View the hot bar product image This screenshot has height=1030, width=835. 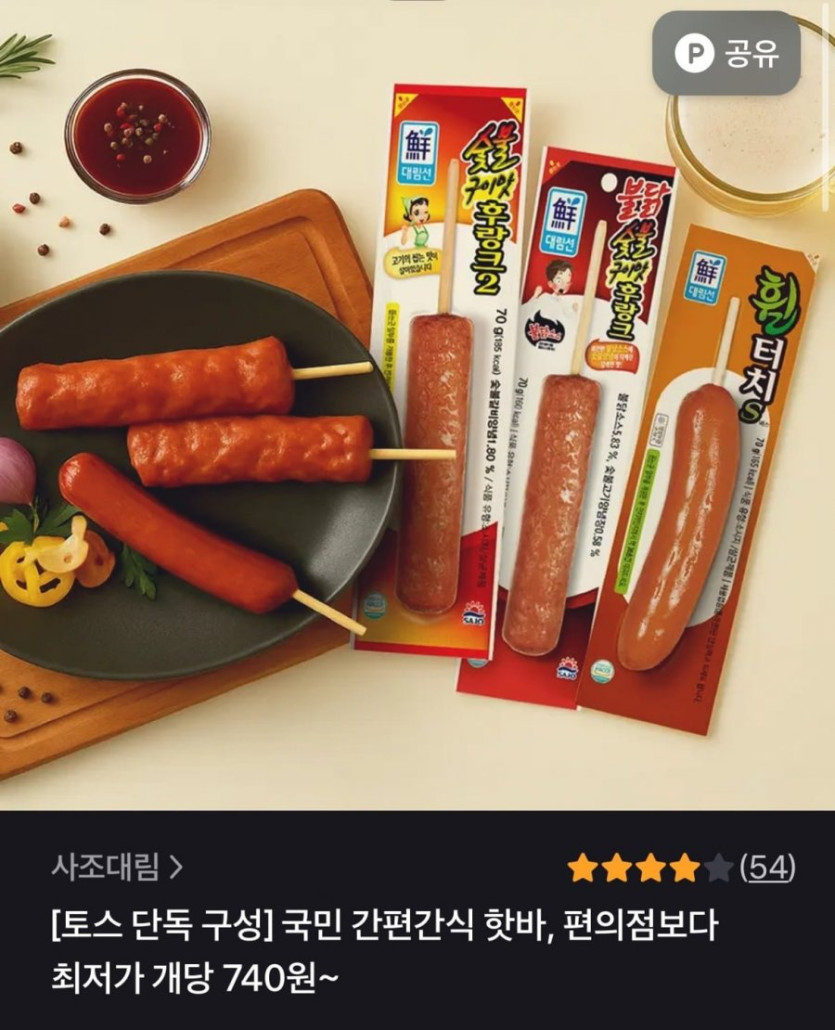pyautogui.click(x=418, y=405)
